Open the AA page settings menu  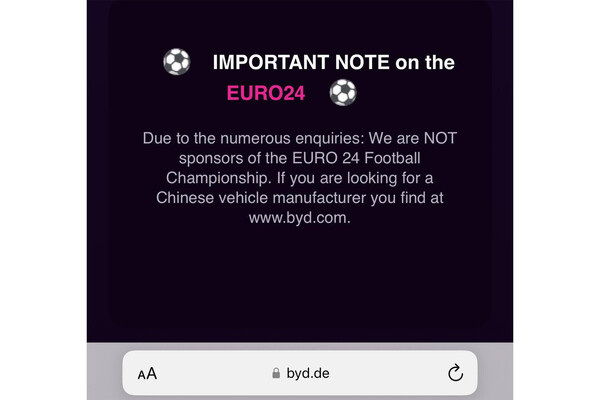click(147, 374)
